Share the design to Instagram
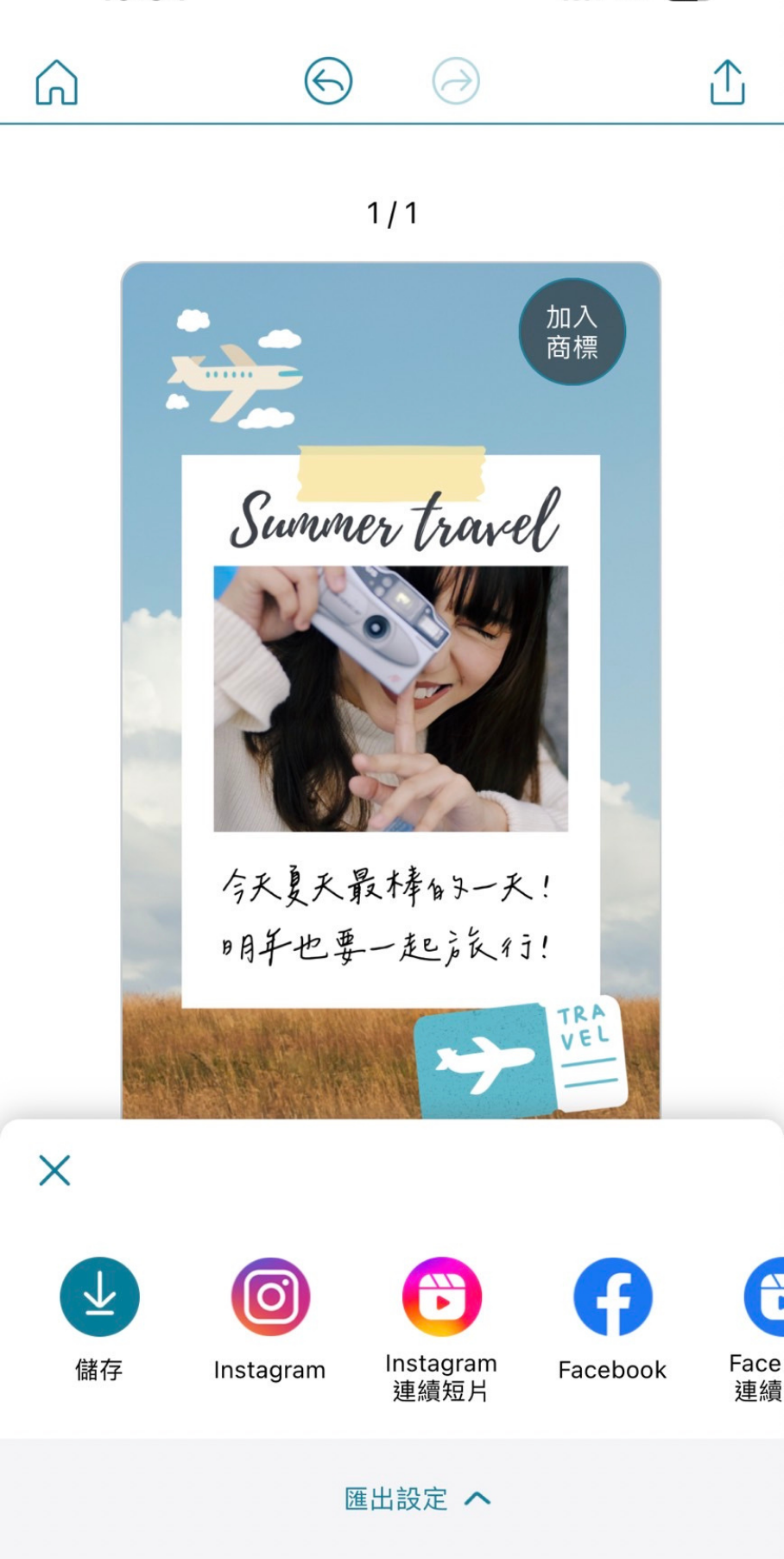The image size is (784, 1559). coord(270,1297)
